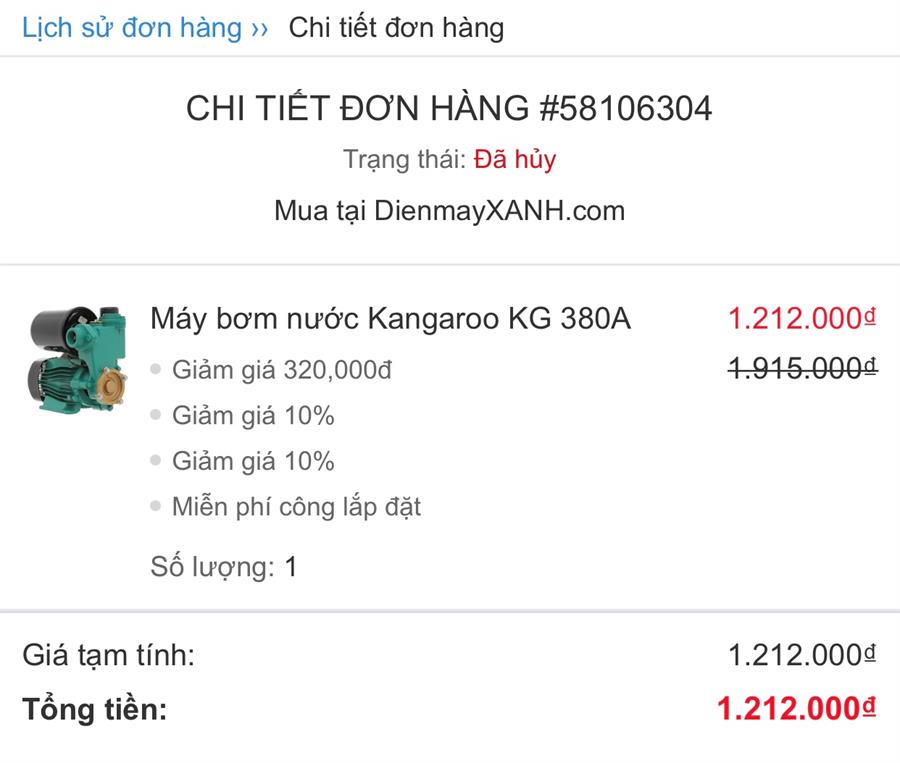Go back to Lịch sử đơn hàng
Viewport: 900px width, 763px height.
pos(132,27)
